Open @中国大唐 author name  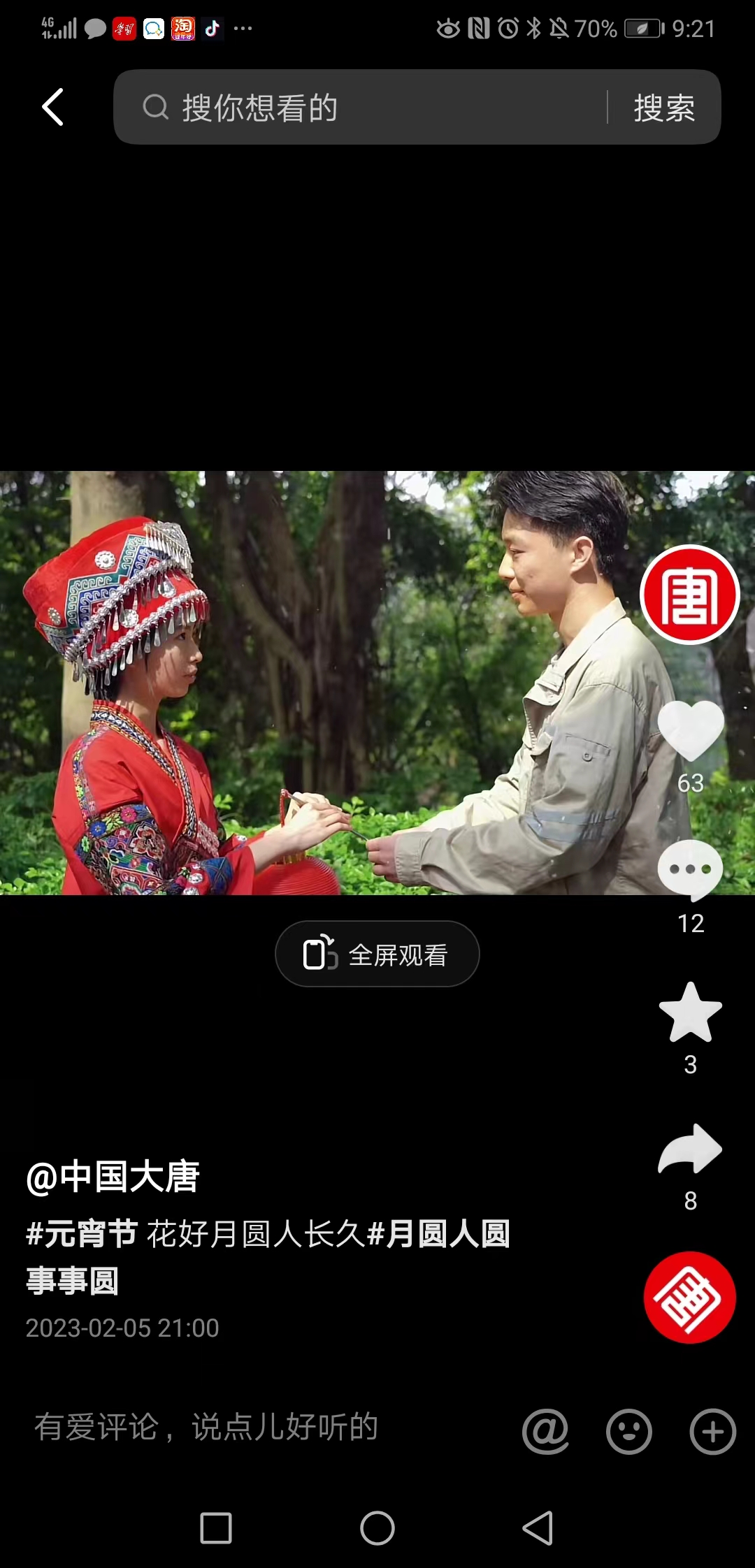pyautogui.click(x=113, y=1177)
